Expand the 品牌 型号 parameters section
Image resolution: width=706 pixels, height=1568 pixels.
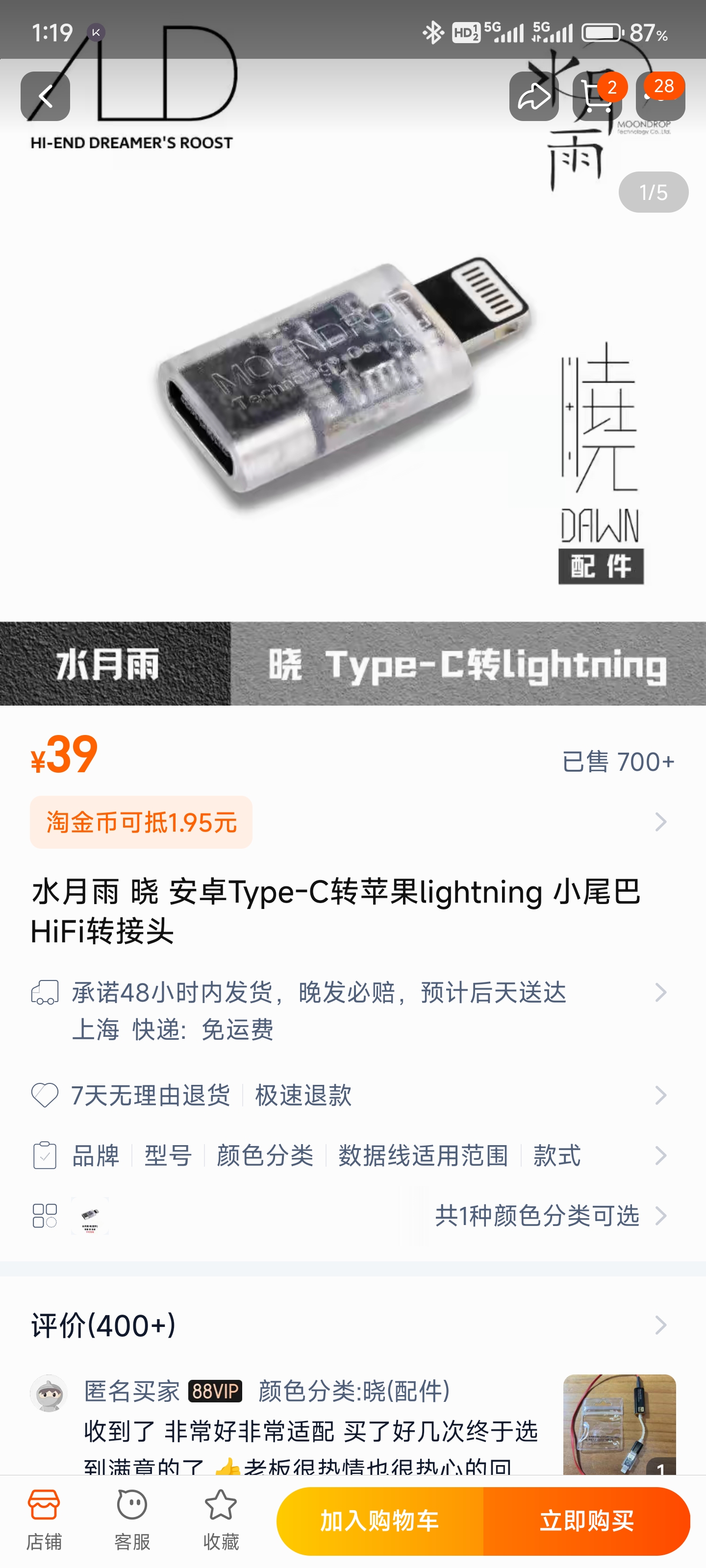point(353,1155)
